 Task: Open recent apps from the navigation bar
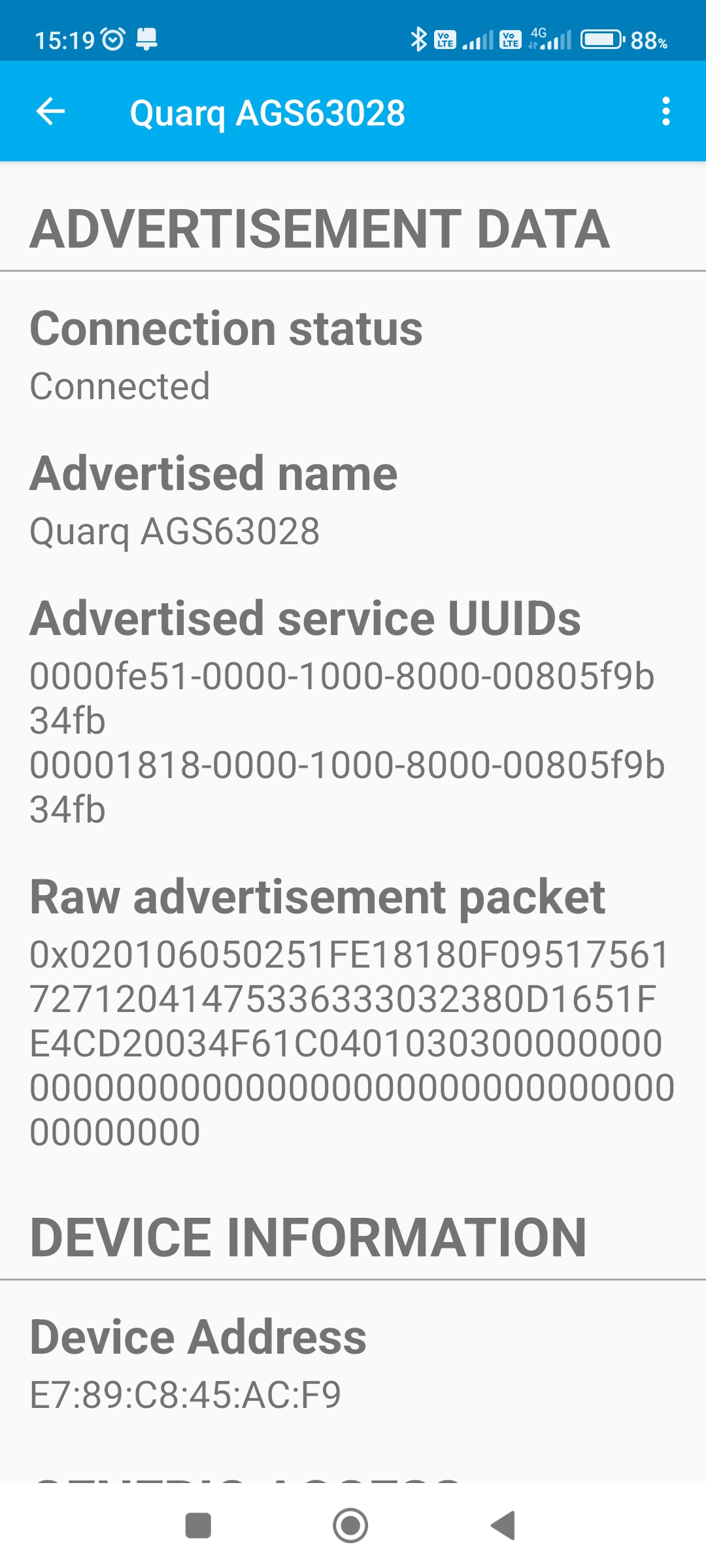coord(198,1526)
